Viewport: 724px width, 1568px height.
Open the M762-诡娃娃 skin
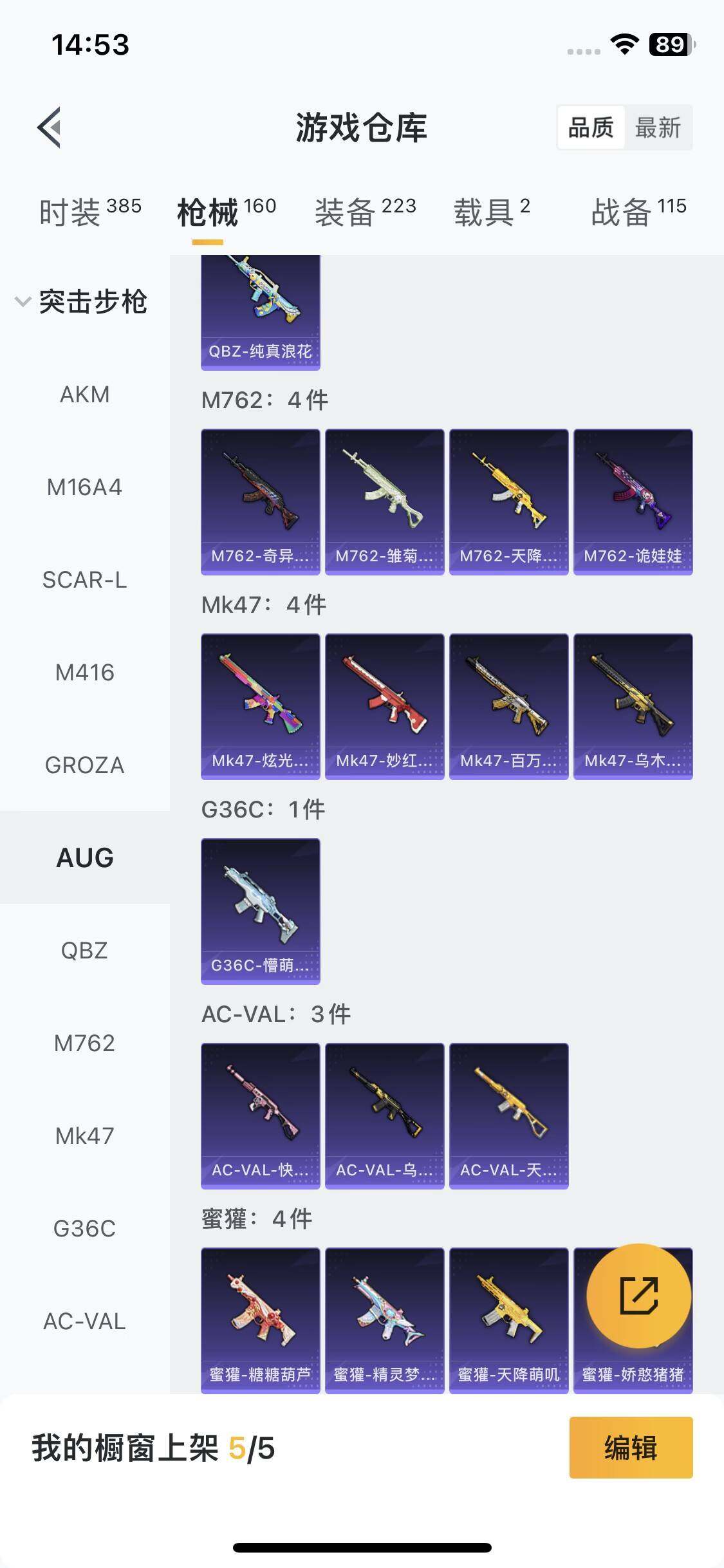coord(633,501)
